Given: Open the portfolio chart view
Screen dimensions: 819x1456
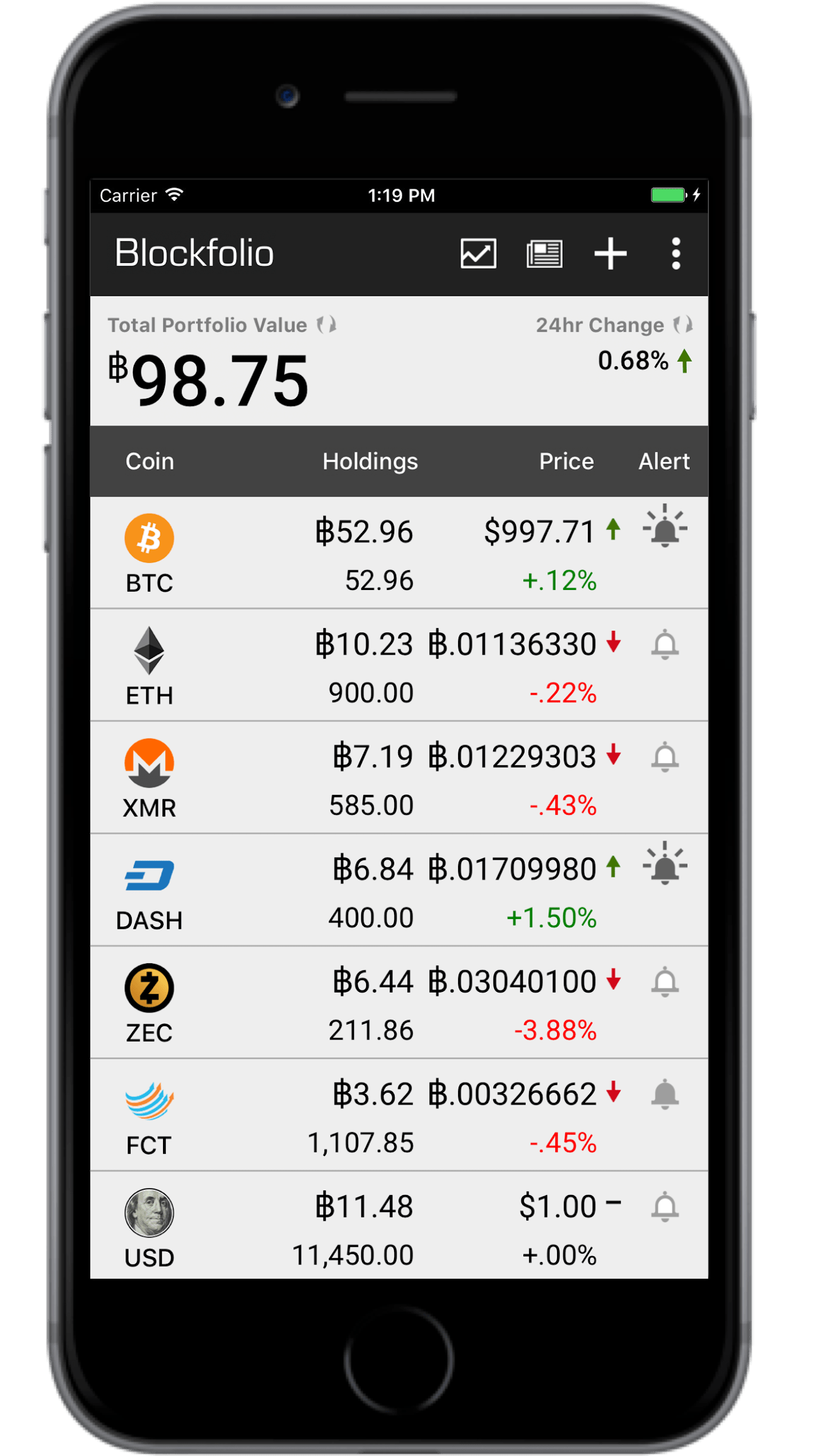Looking at the screenshot, I should (478, 253).
